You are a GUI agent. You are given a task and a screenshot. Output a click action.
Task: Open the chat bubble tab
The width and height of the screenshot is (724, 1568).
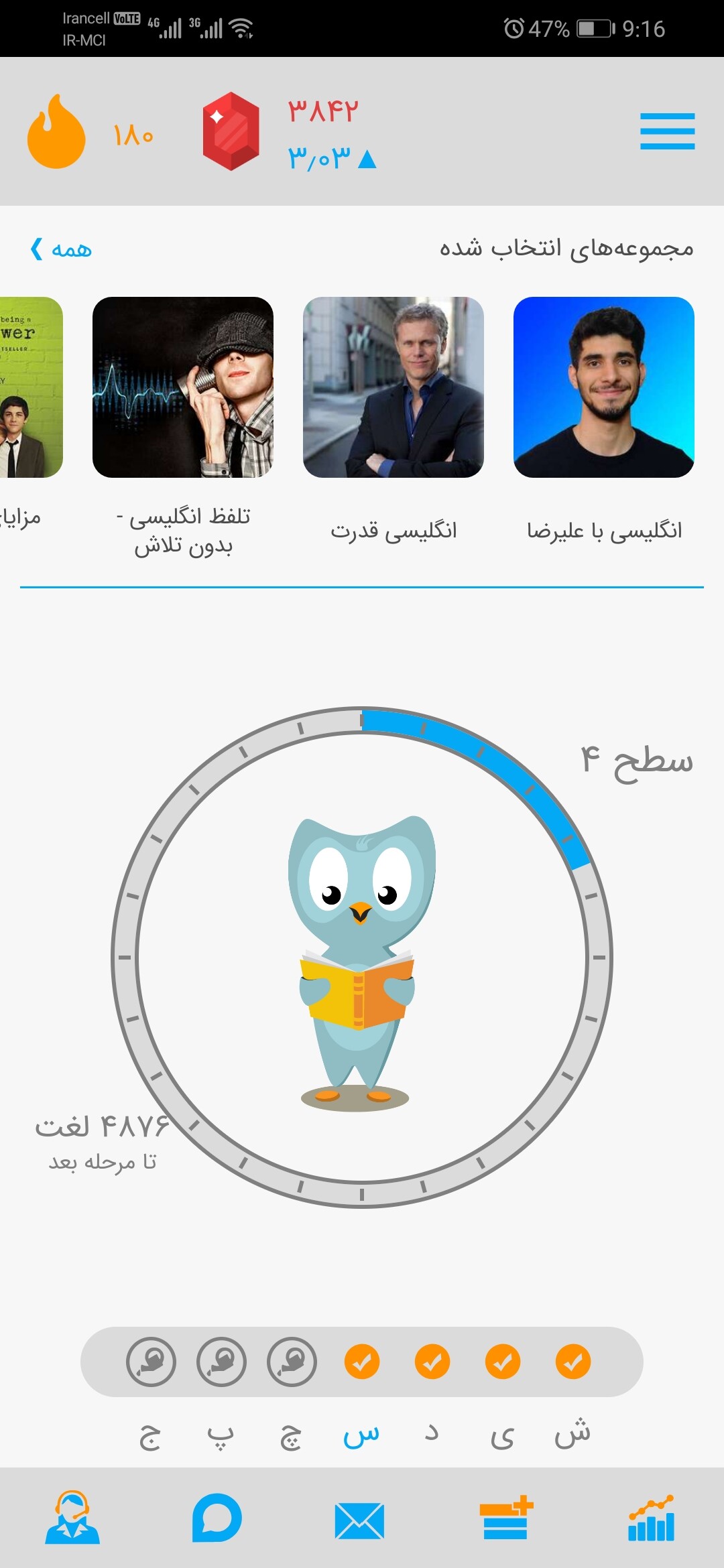pos(217,1518)
